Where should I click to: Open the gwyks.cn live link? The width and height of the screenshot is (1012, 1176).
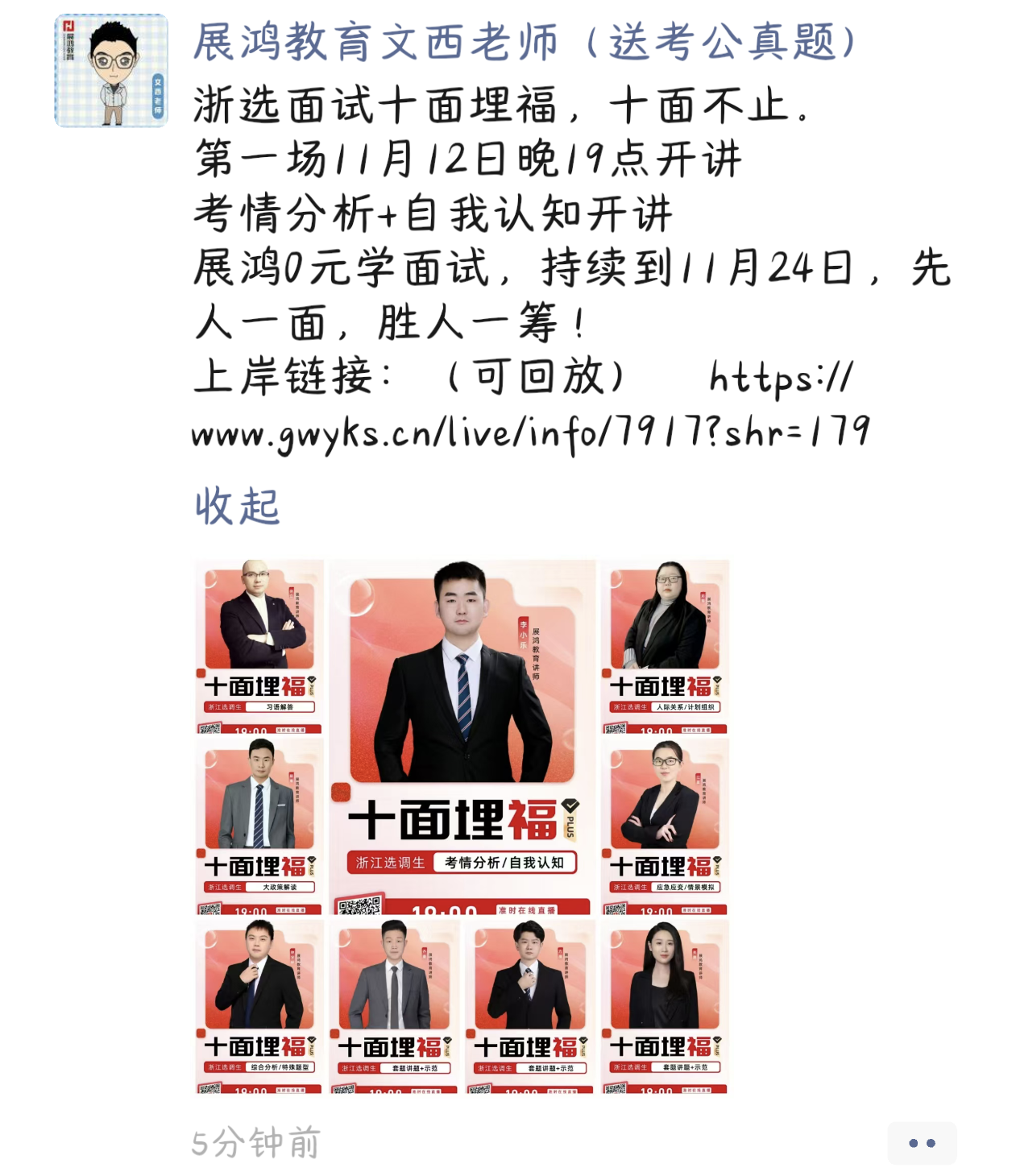click(530, 433)
